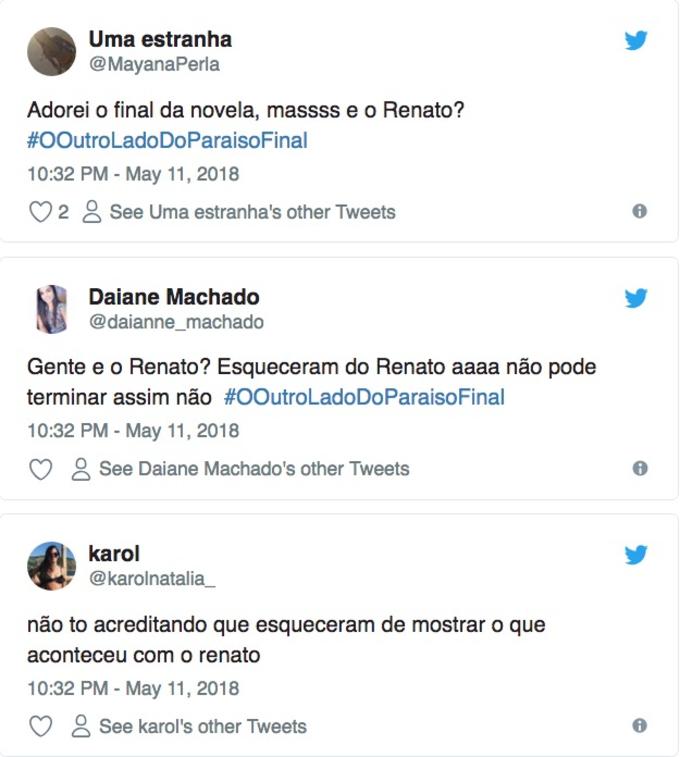
Task: Open Uma estranha's profile avatar
Action: tap(51, 52)
